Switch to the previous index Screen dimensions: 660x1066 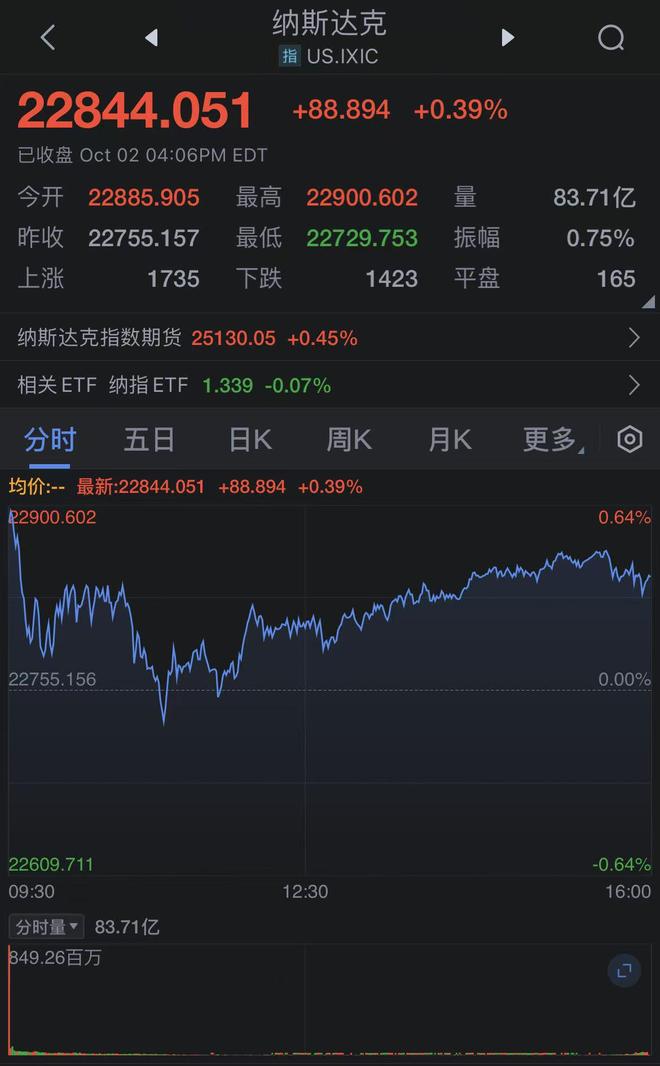coord(152,38)
